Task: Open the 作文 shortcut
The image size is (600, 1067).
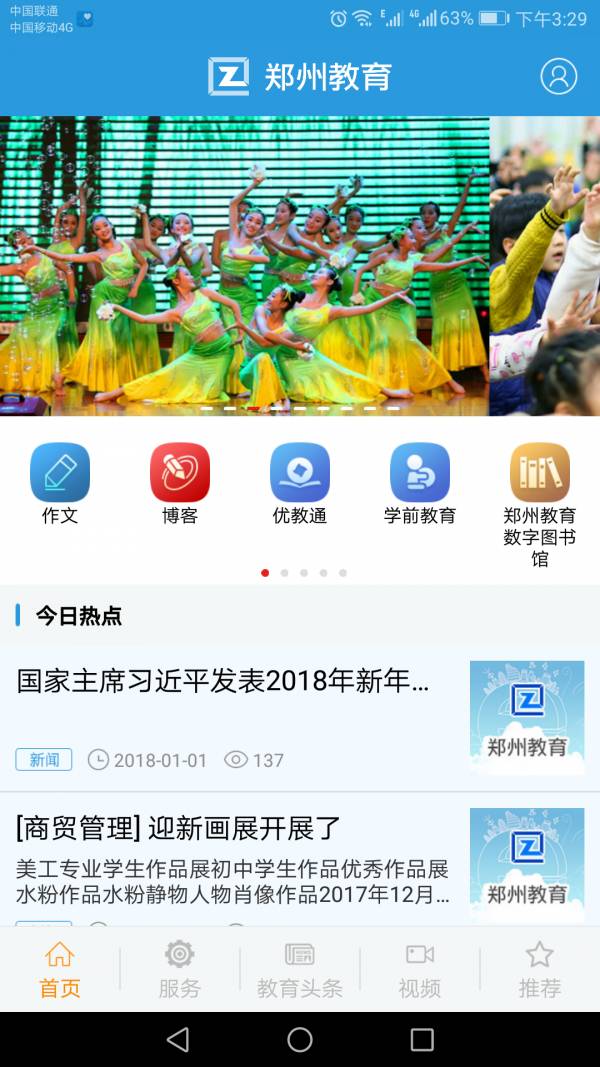Action: (60, 485)
